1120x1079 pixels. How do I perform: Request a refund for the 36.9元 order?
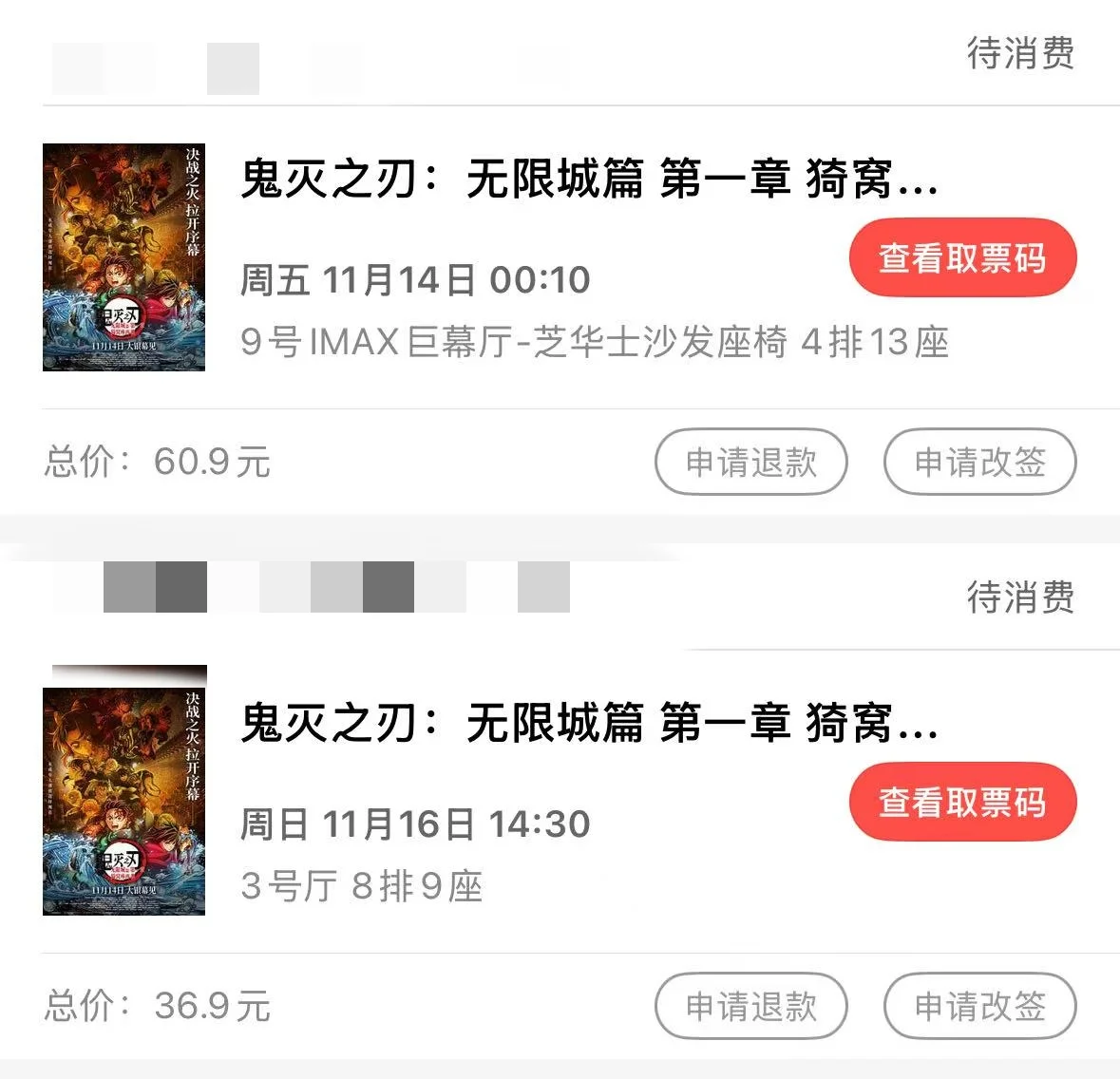(x=750, y=1006)
